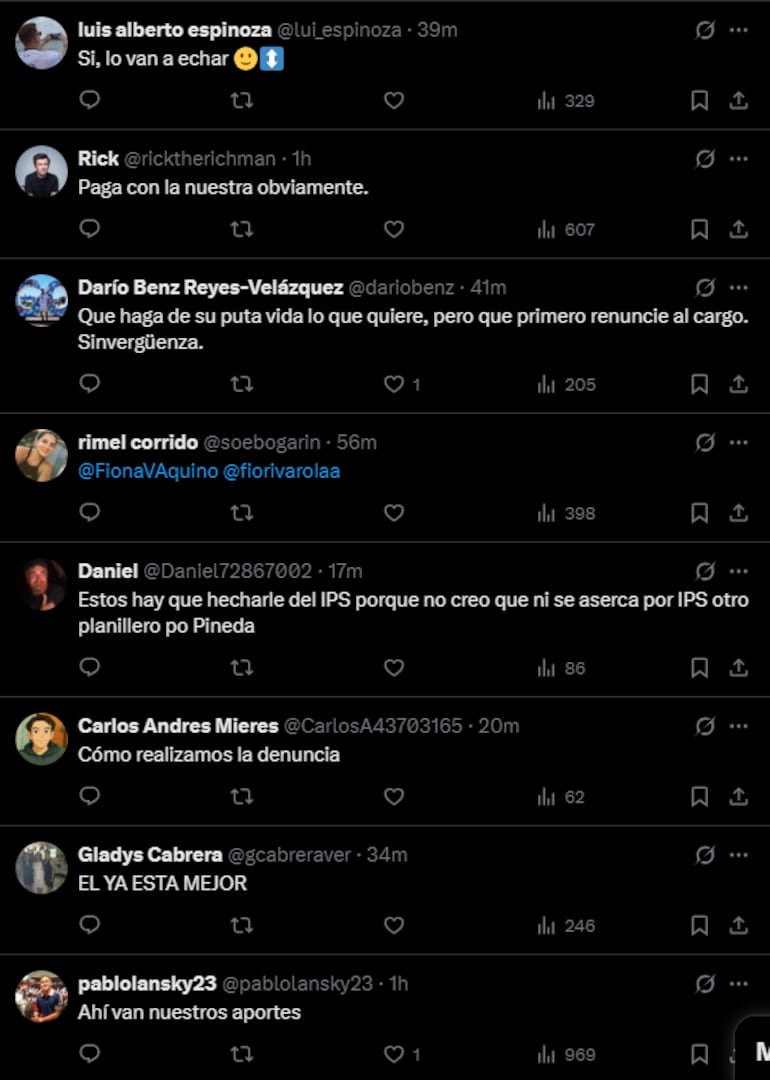Like Gladys Cabrera's tweet
Viewport: 770px width, 1080px height.
click(394, 925)
